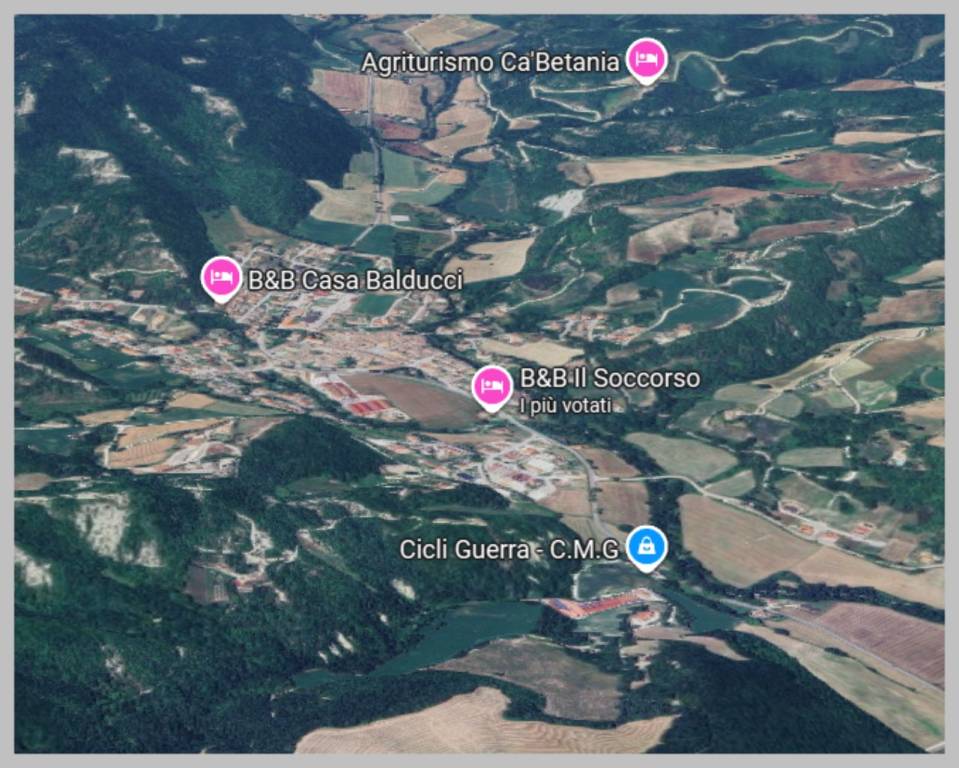Open the Cicli Guerra - C.M.G shop marker

[x=646, y=547]
